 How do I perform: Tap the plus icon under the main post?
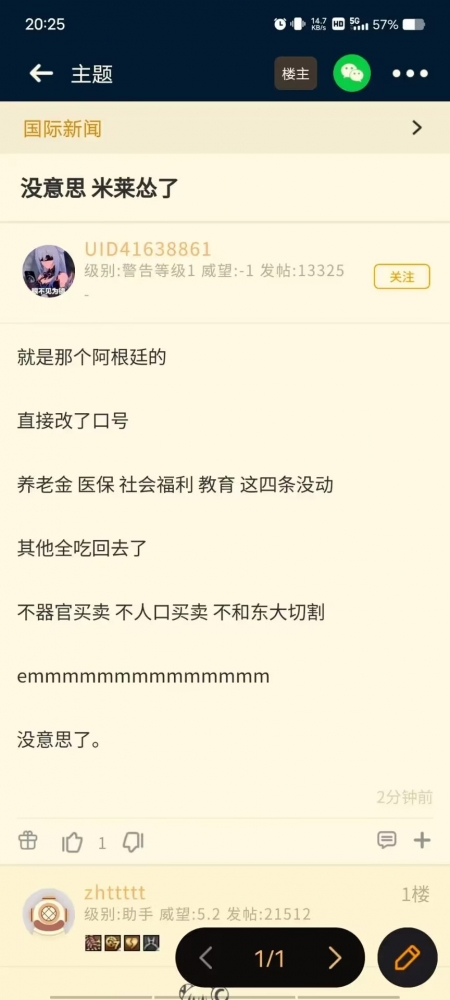pos(422,841)
